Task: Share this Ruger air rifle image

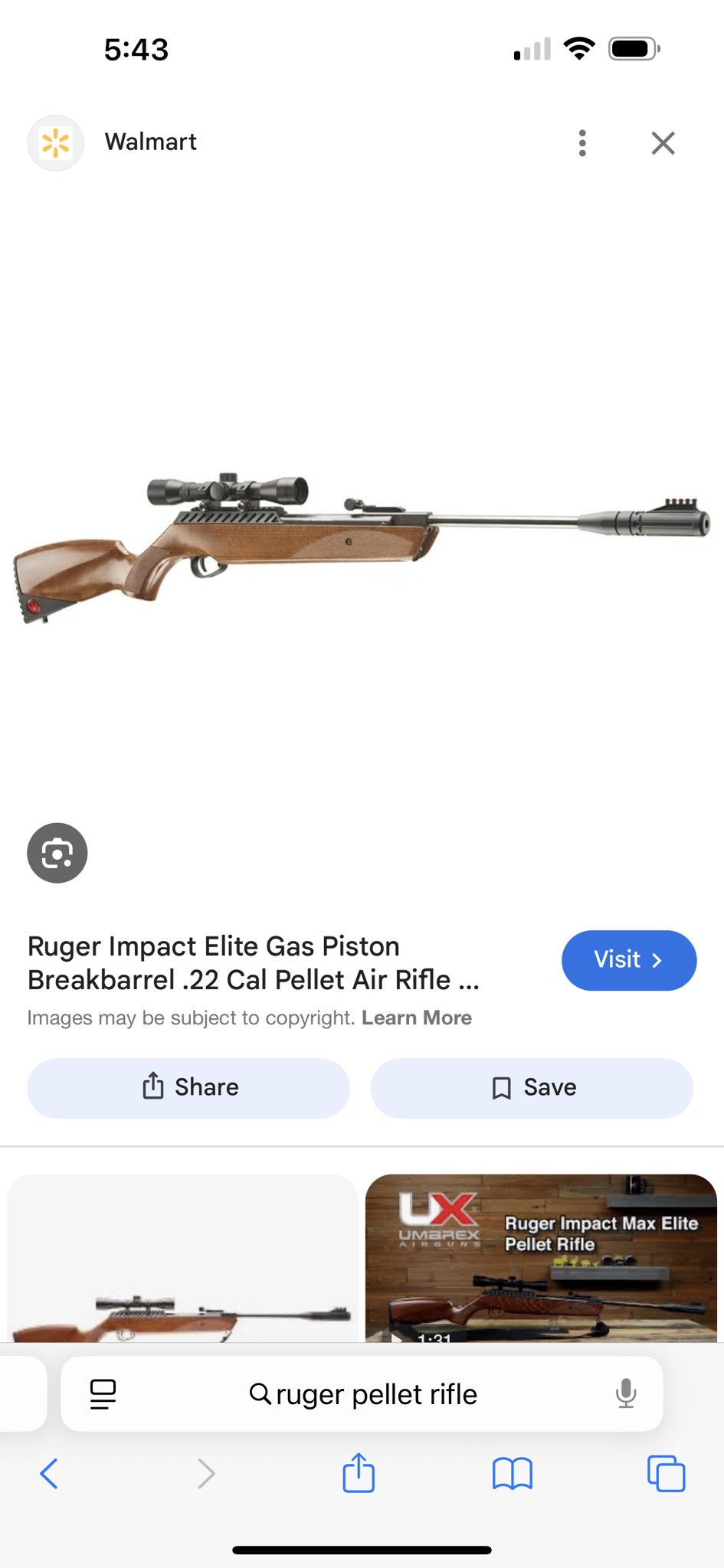Action: pos(188,1087)
